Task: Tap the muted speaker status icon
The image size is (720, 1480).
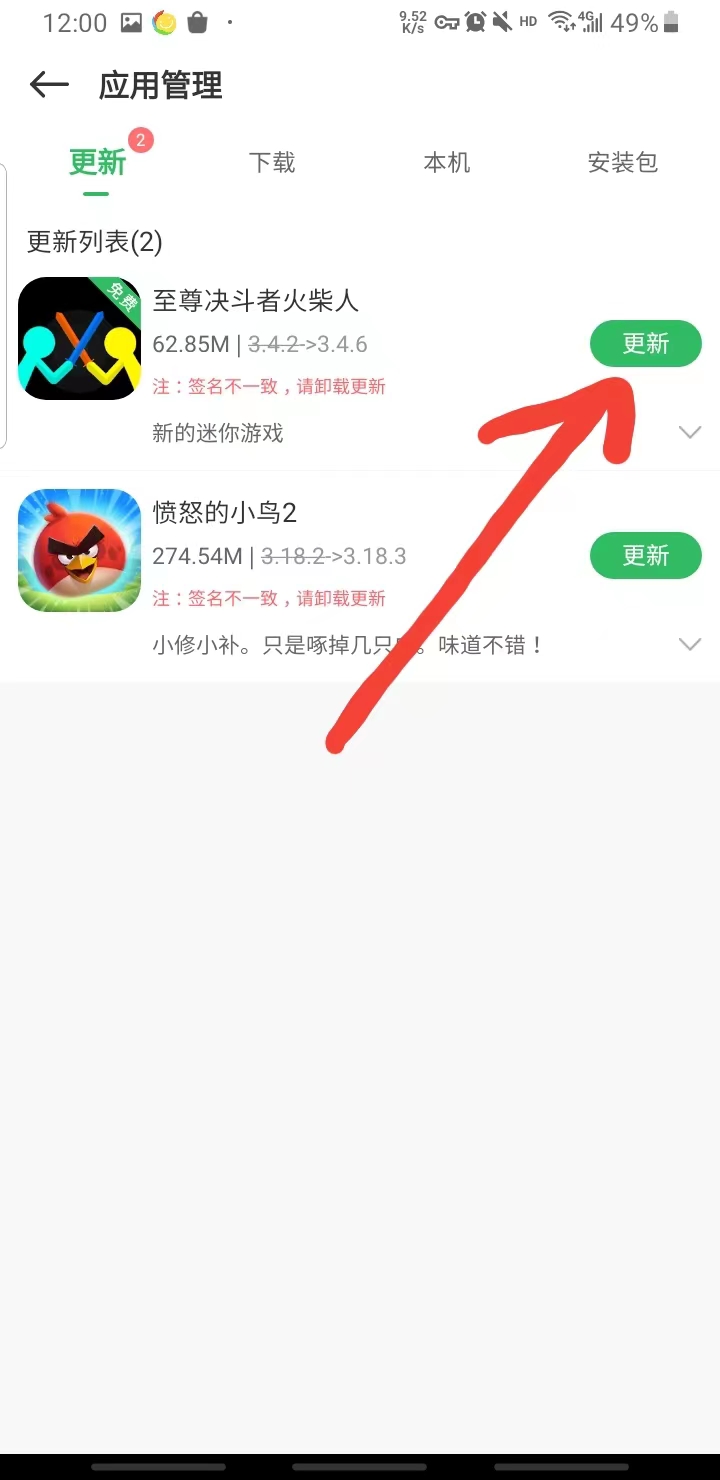Action: click(x=503, y=20)
